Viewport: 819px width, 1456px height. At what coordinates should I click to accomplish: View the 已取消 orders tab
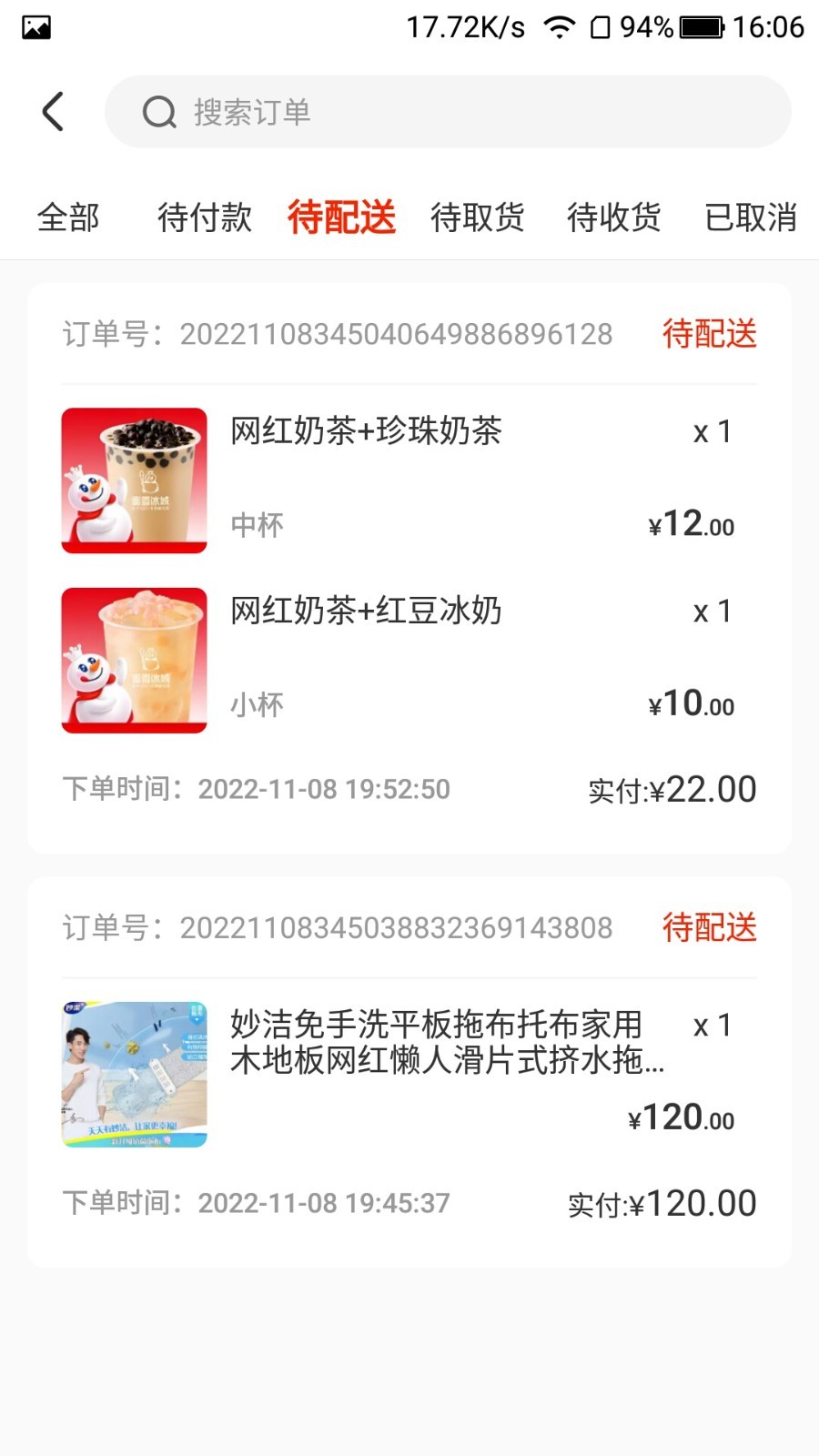[751, 217]
